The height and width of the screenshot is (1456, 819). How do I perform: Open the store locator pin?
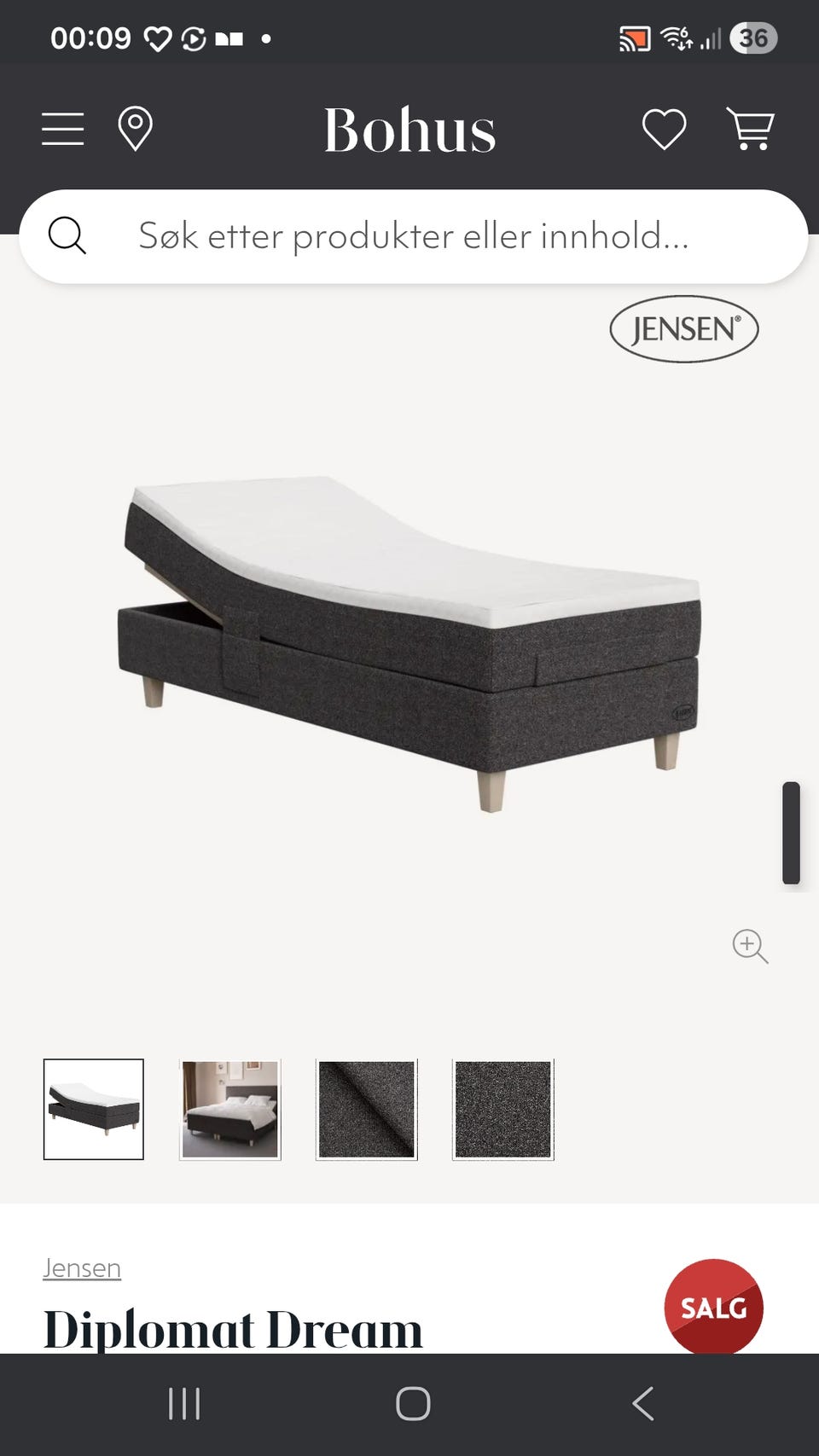135,129
